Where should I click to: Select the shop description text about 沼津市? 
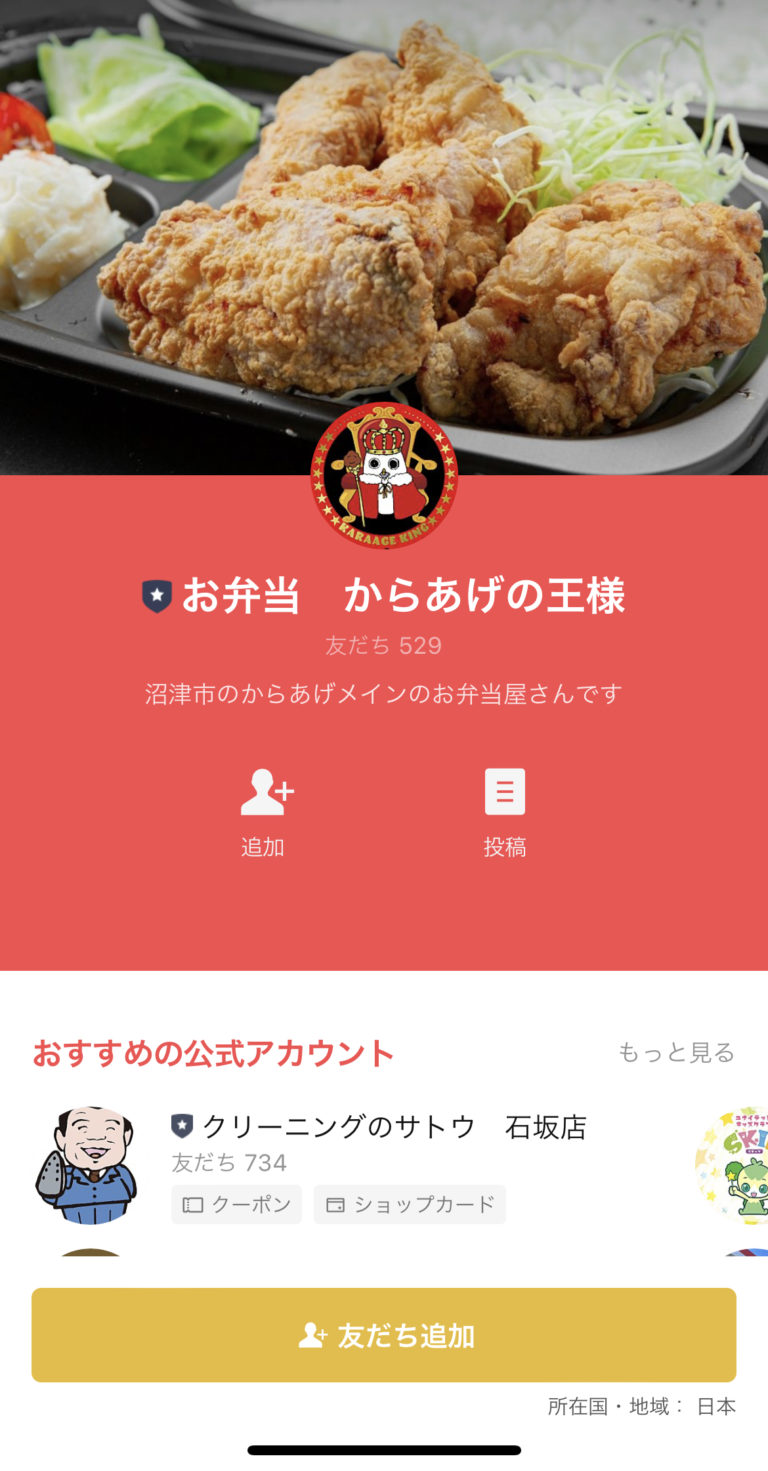(383, 692)
